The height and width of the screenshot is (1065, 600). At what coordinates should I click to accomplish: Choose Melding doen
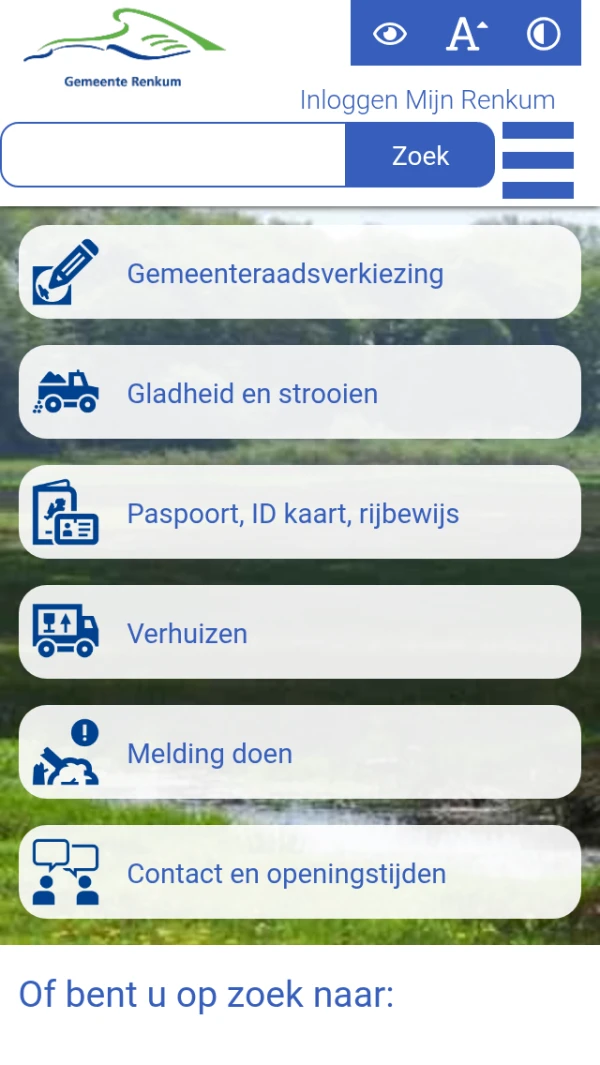[300, 753]
